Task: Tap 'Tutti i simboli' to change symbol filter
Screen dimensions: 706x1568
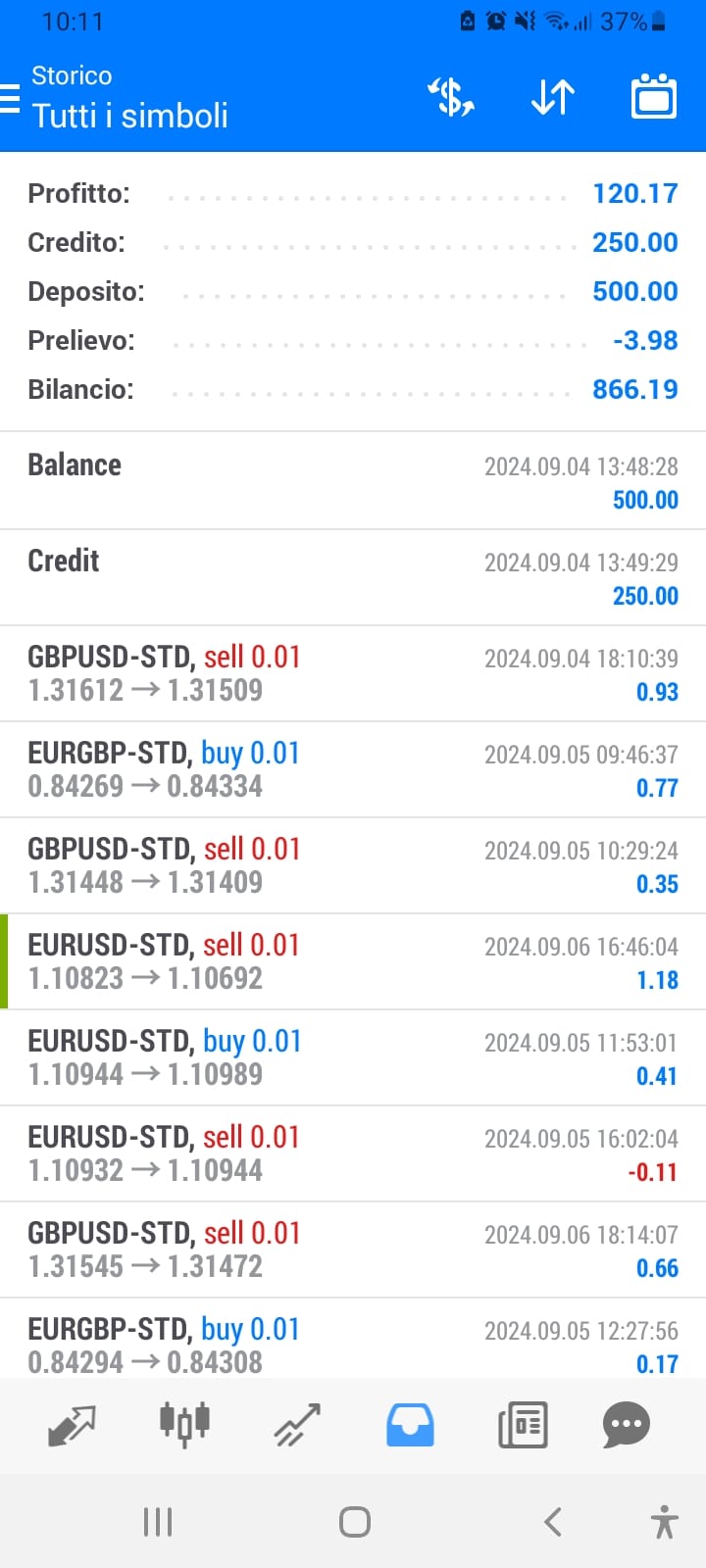Action: (129, 116)
